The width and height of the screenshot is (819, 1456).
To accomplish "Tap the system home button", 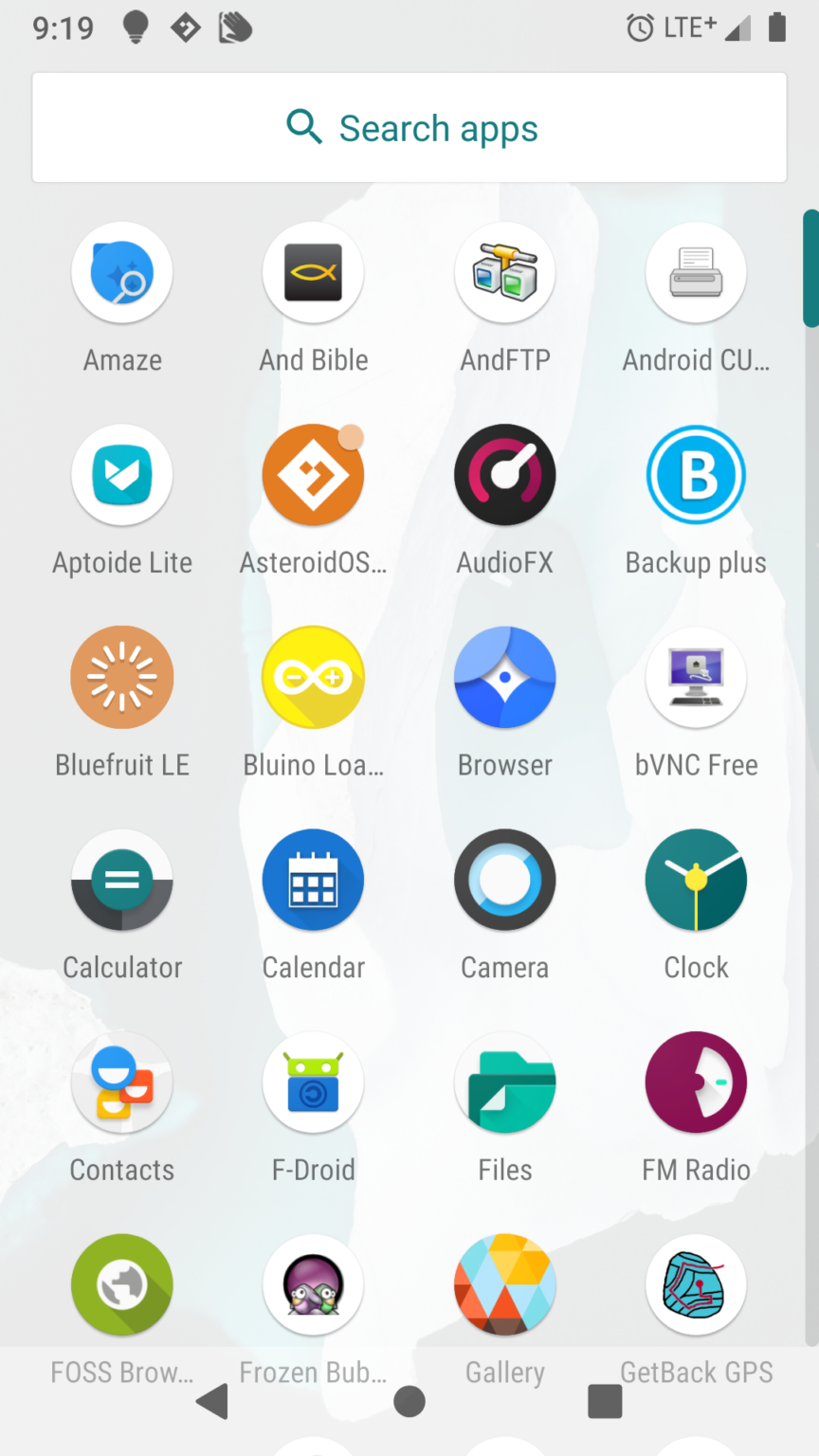I will (x=409, y=1401).
